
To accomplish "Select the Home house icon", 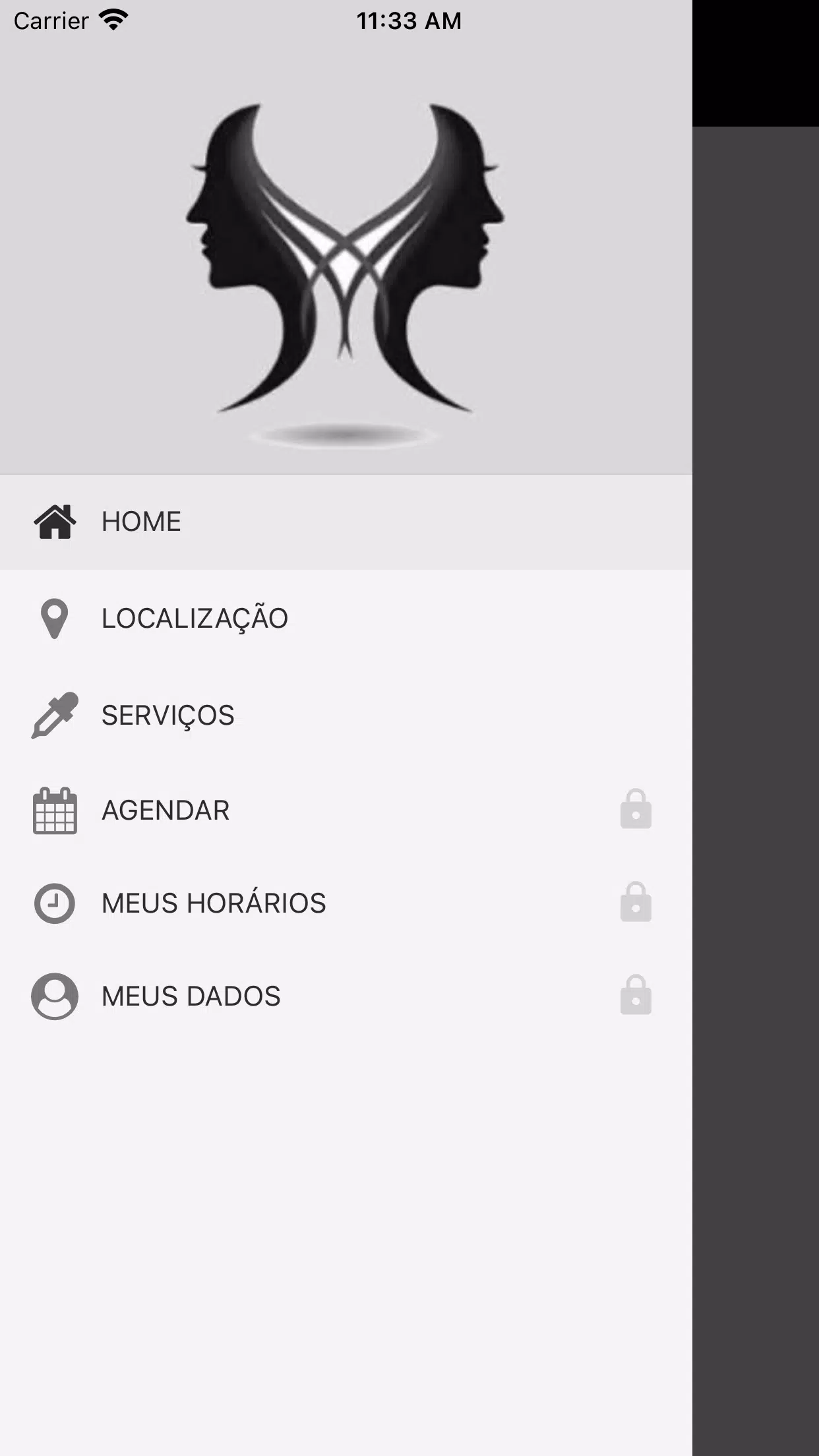I will [54, 522].
